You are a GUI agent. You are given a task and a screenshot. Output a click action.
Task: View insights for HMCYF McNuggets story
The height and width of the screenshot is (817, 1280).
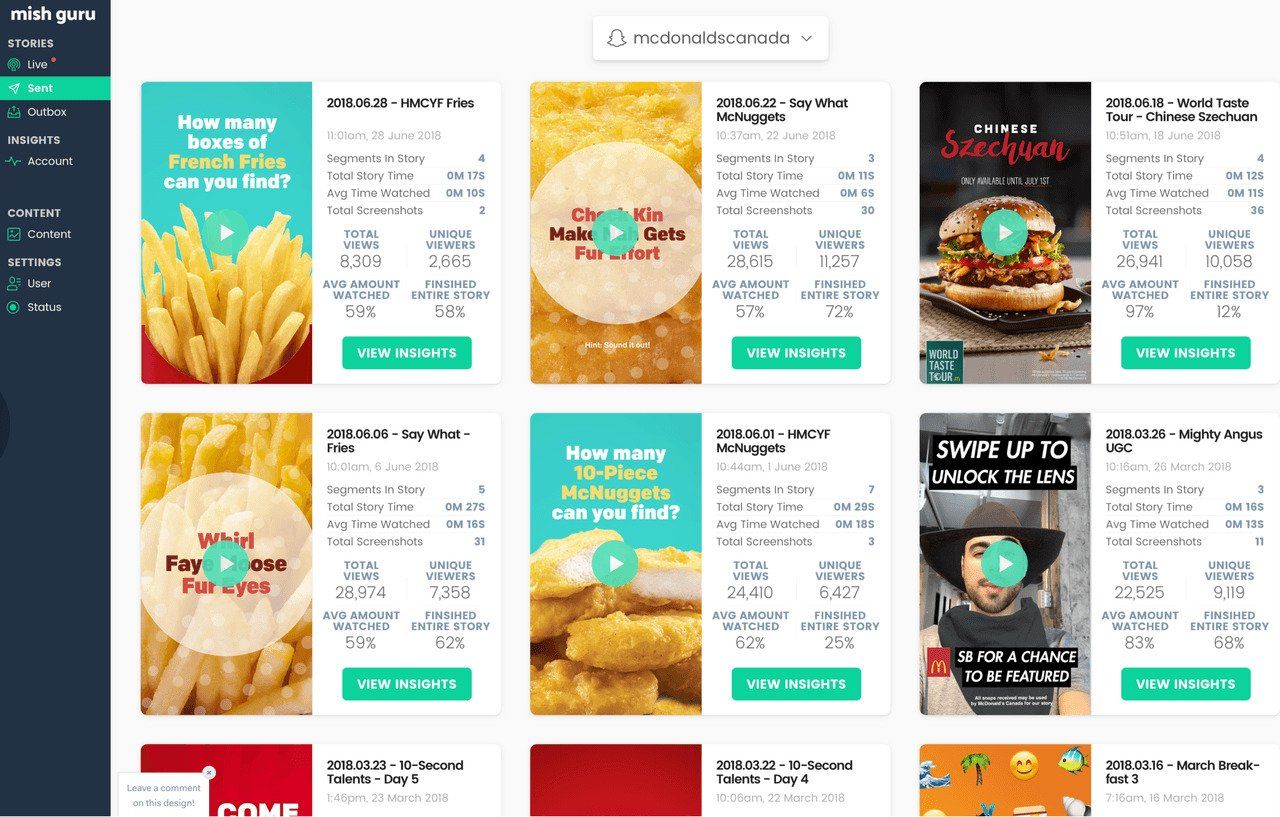796,684
